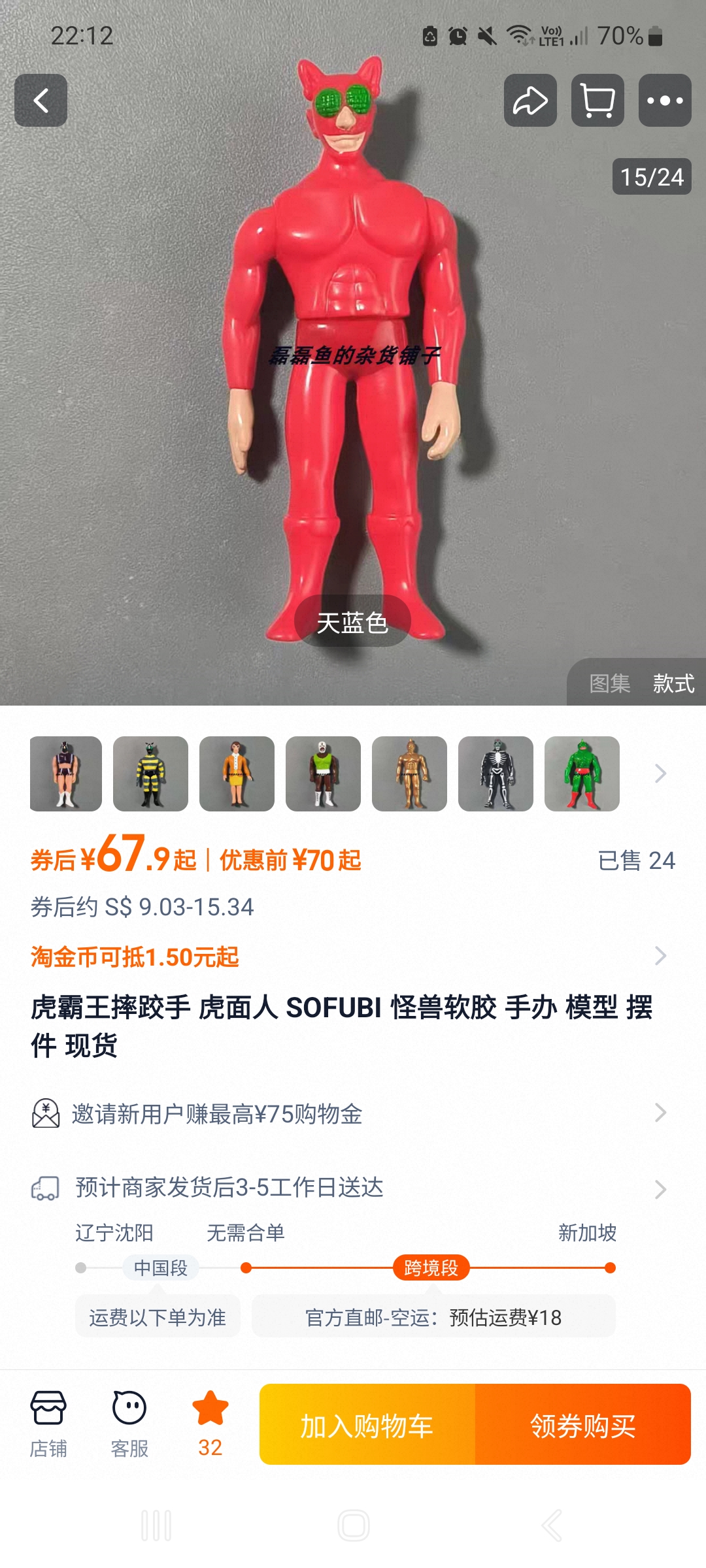706x1568 pixels.
Task: Tap 加入购物车 to add to cart
Action: [367, 1424]
